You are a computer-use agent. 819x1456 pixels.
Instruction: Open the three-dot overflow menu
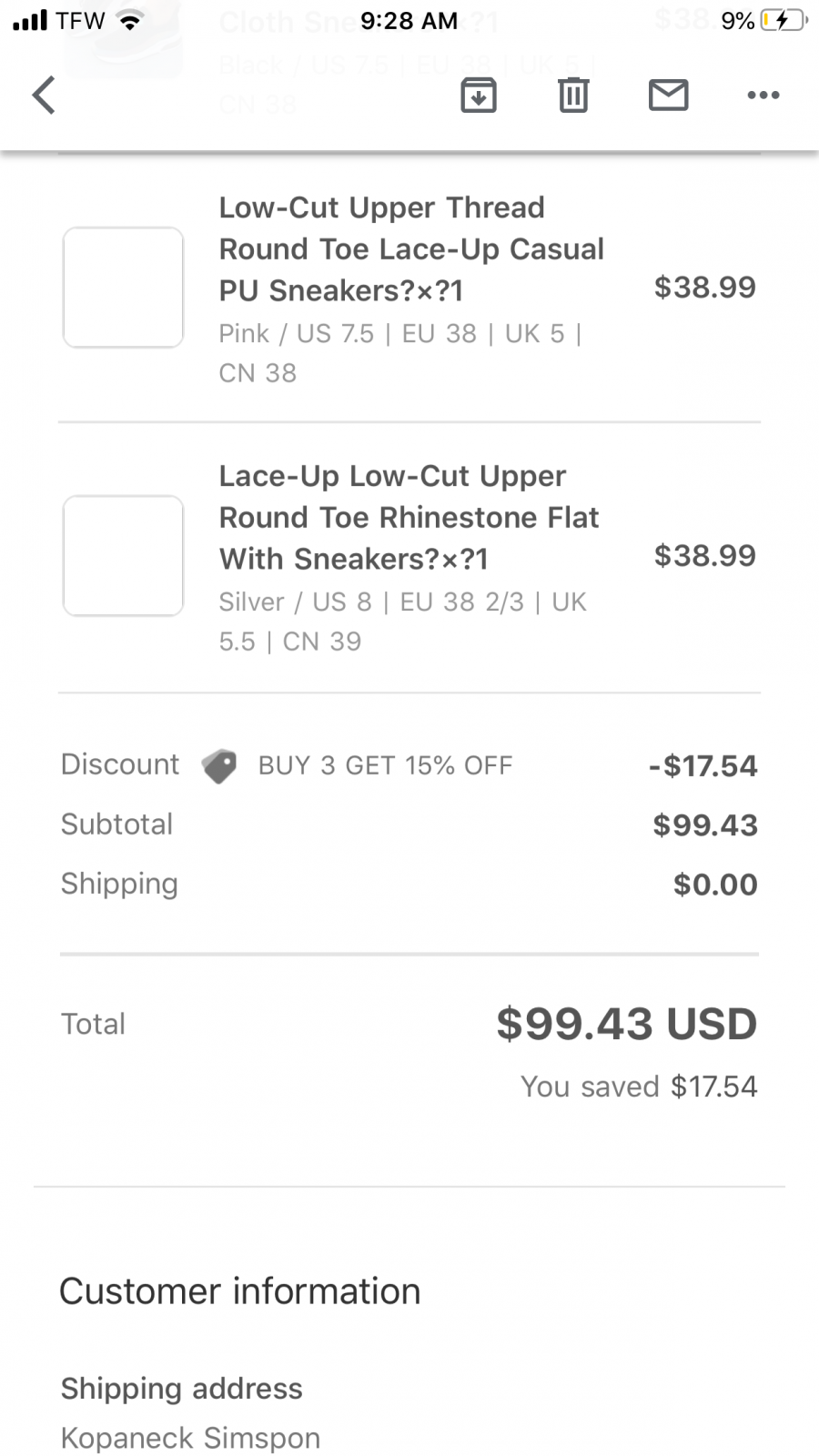point(763,95)
